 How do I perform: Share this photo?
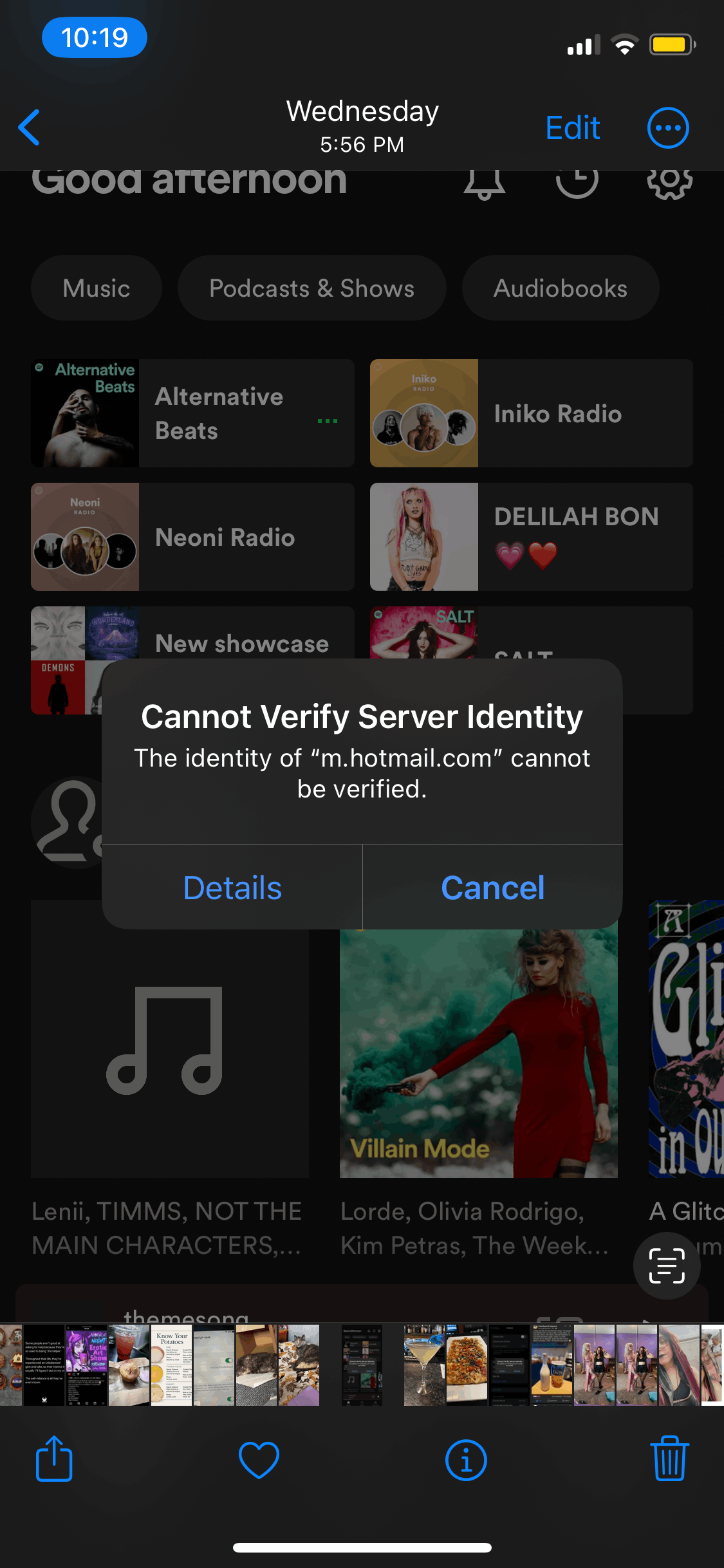(54, 1459)
